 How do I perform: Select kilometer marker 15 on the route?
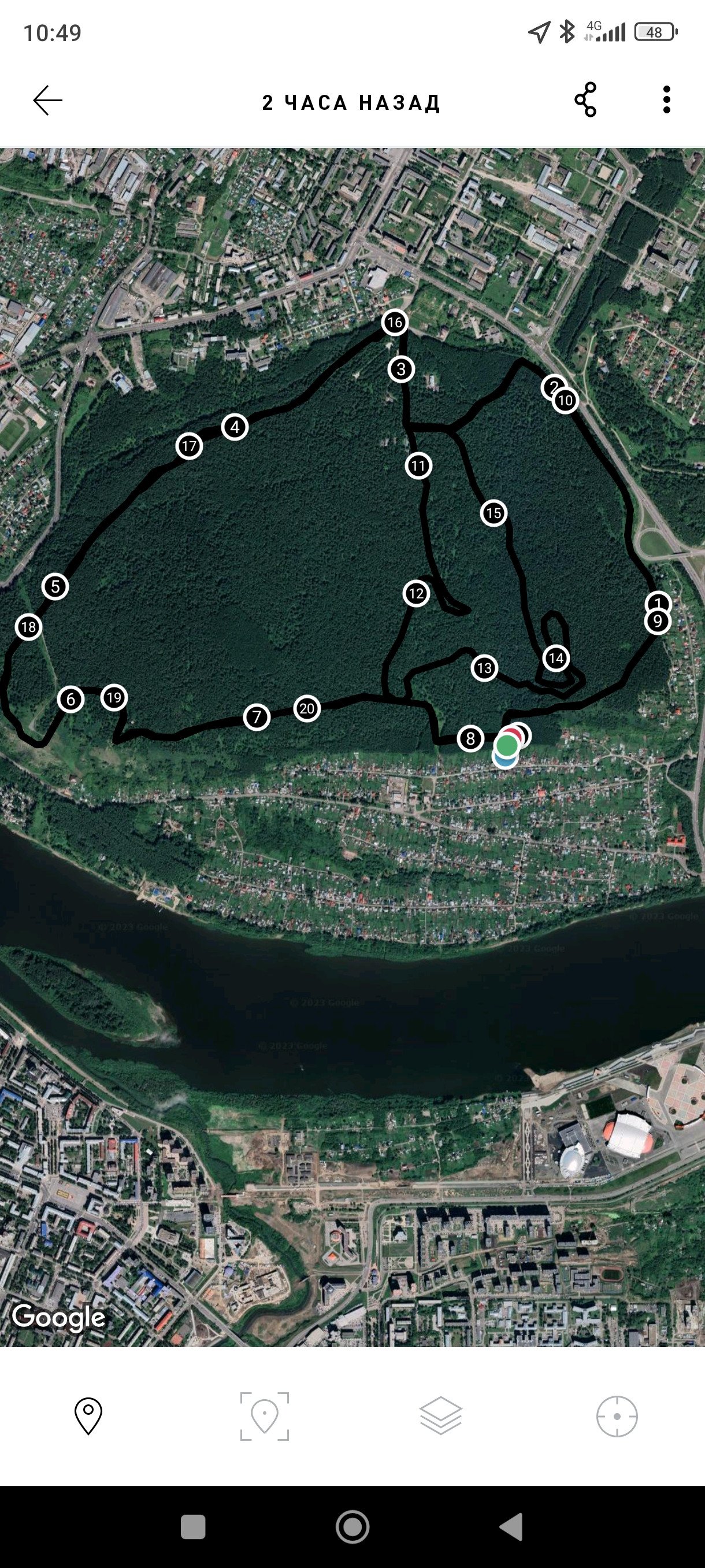(x=493, y=512)
